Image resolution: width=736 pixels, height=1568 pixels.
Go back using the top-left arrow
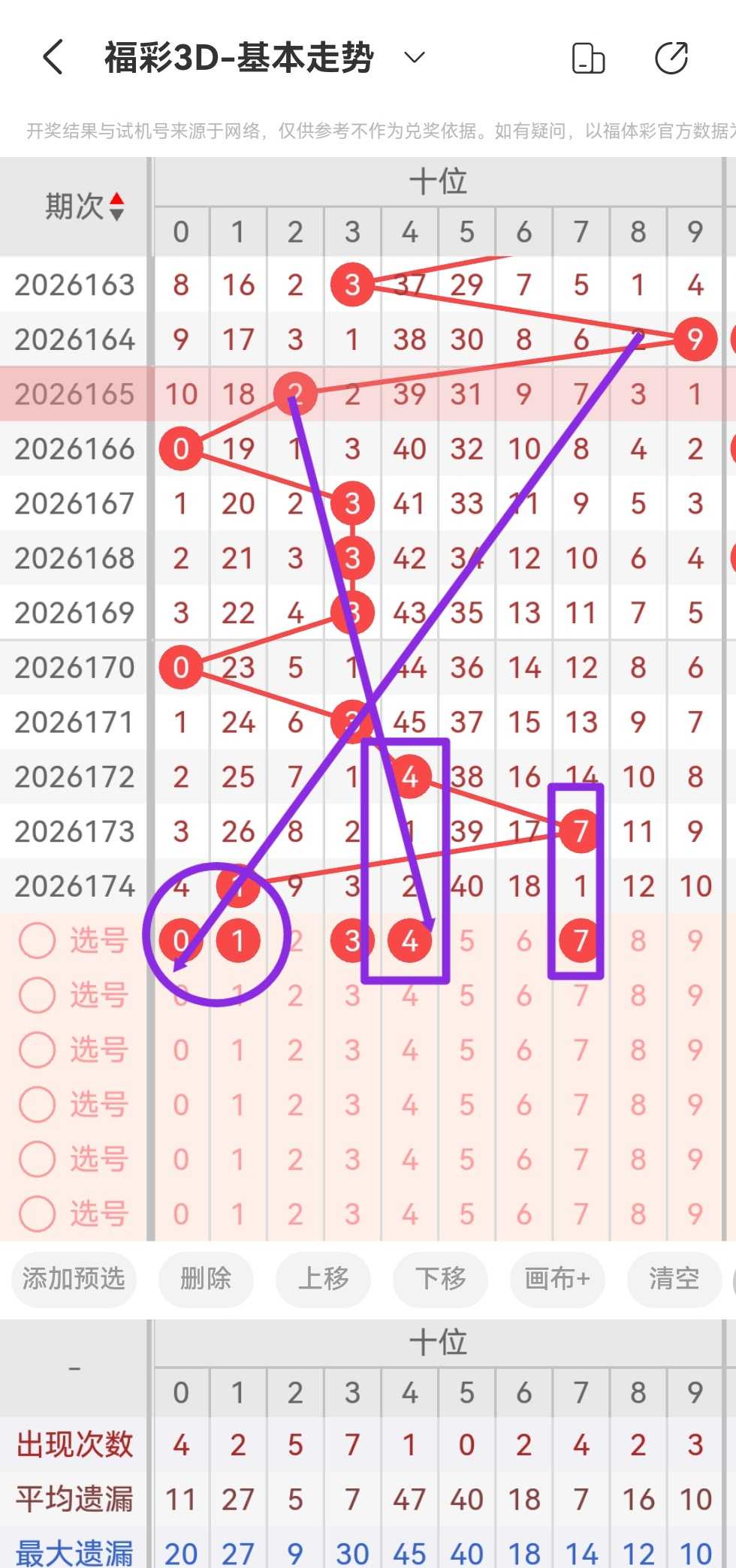(x=53, y=57)
